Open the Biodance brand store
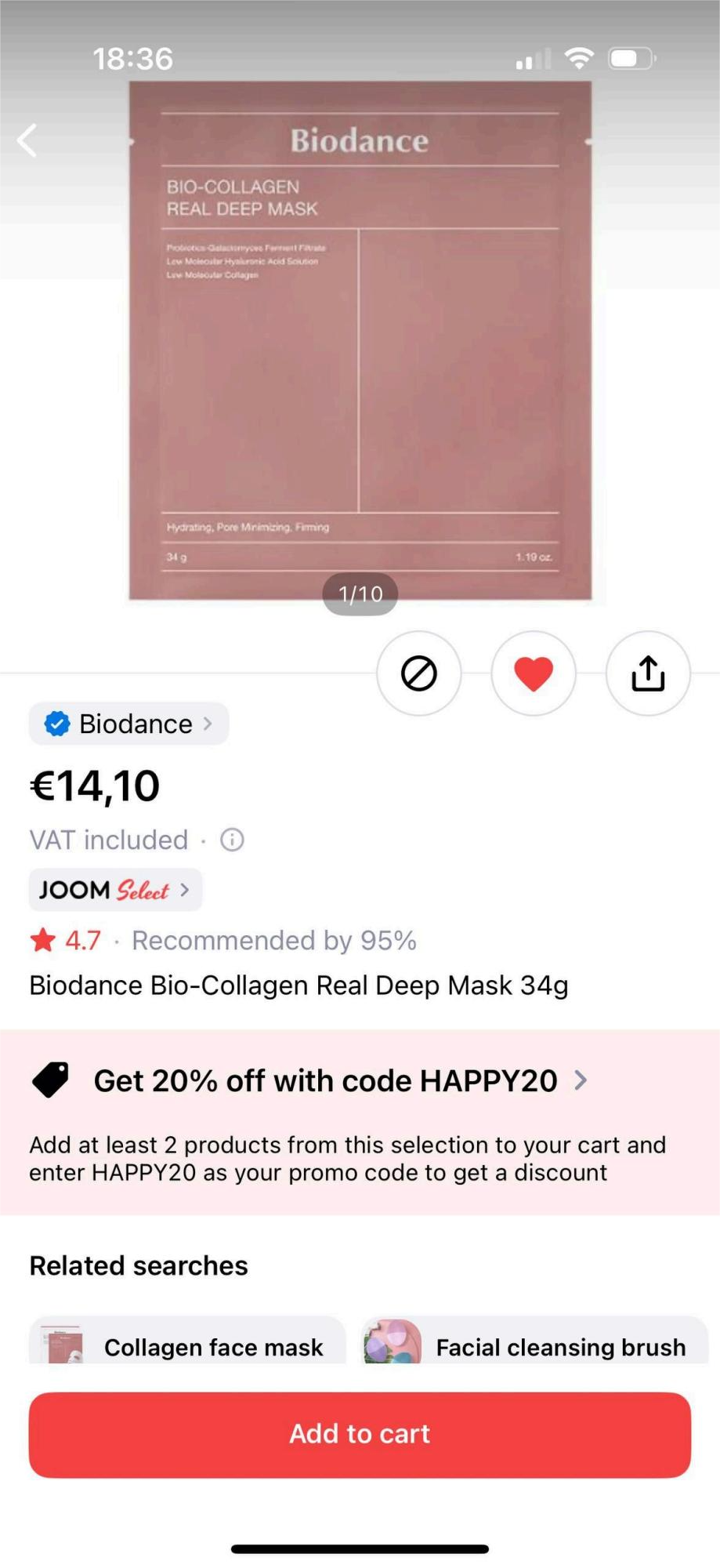Image resolution: width=720 pixels, height=1568 pixels. [x=129, y=724]
